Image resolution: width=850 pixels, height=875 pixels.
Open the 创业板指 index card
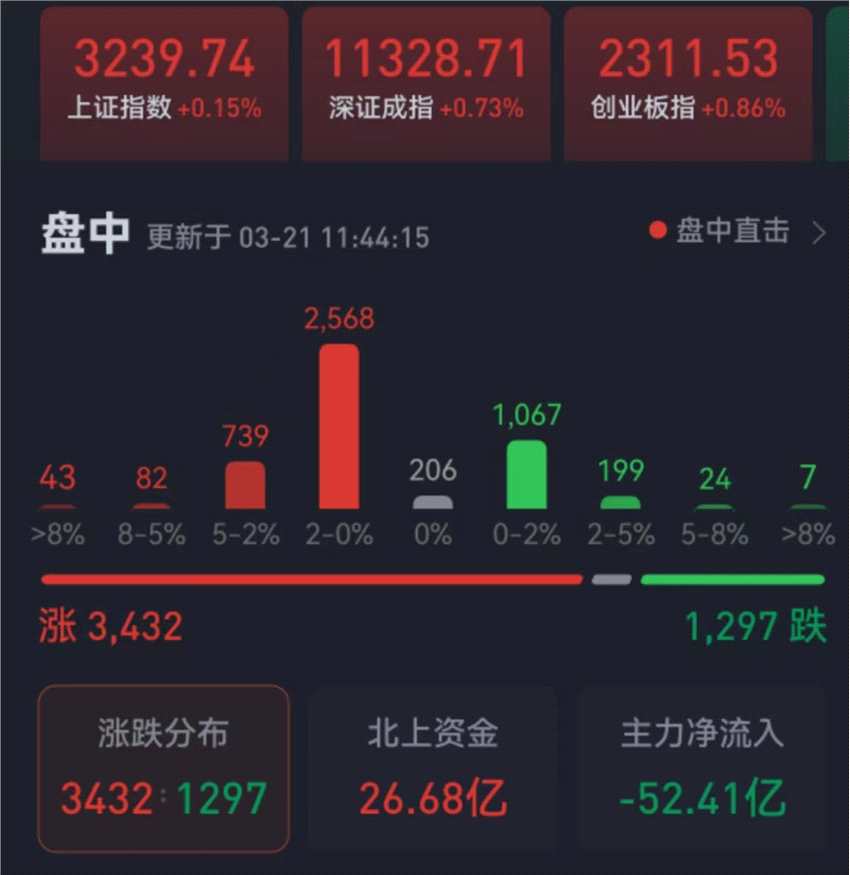(x=688, y=80)
